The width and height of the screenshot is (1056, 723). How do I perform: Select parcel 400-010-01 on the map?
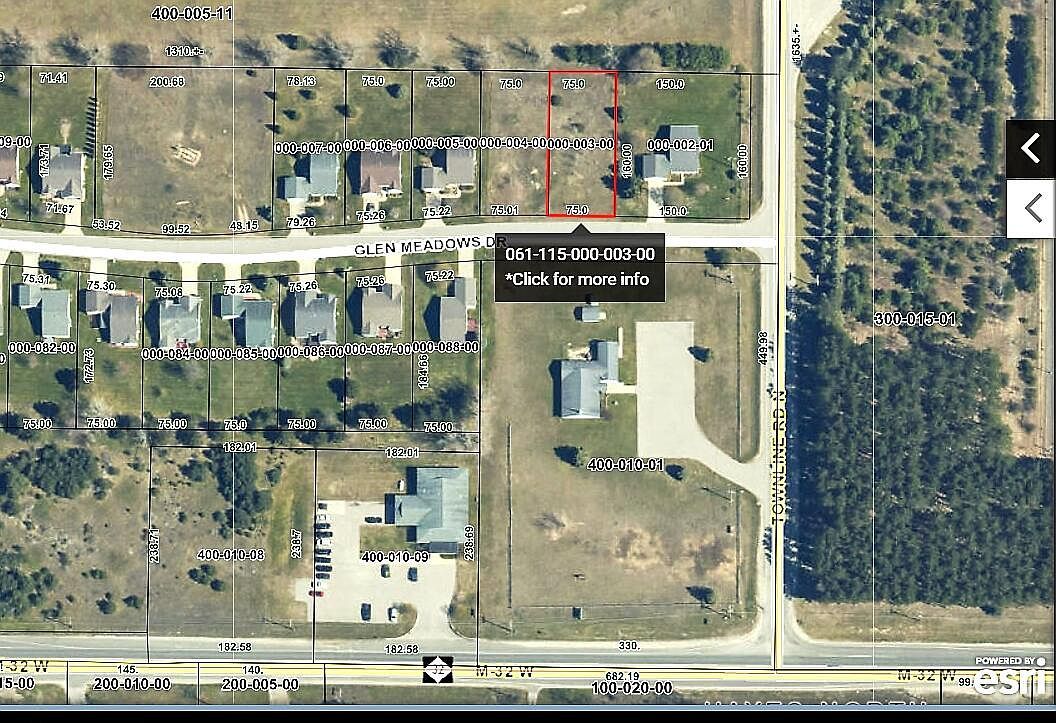coord(626,464)
